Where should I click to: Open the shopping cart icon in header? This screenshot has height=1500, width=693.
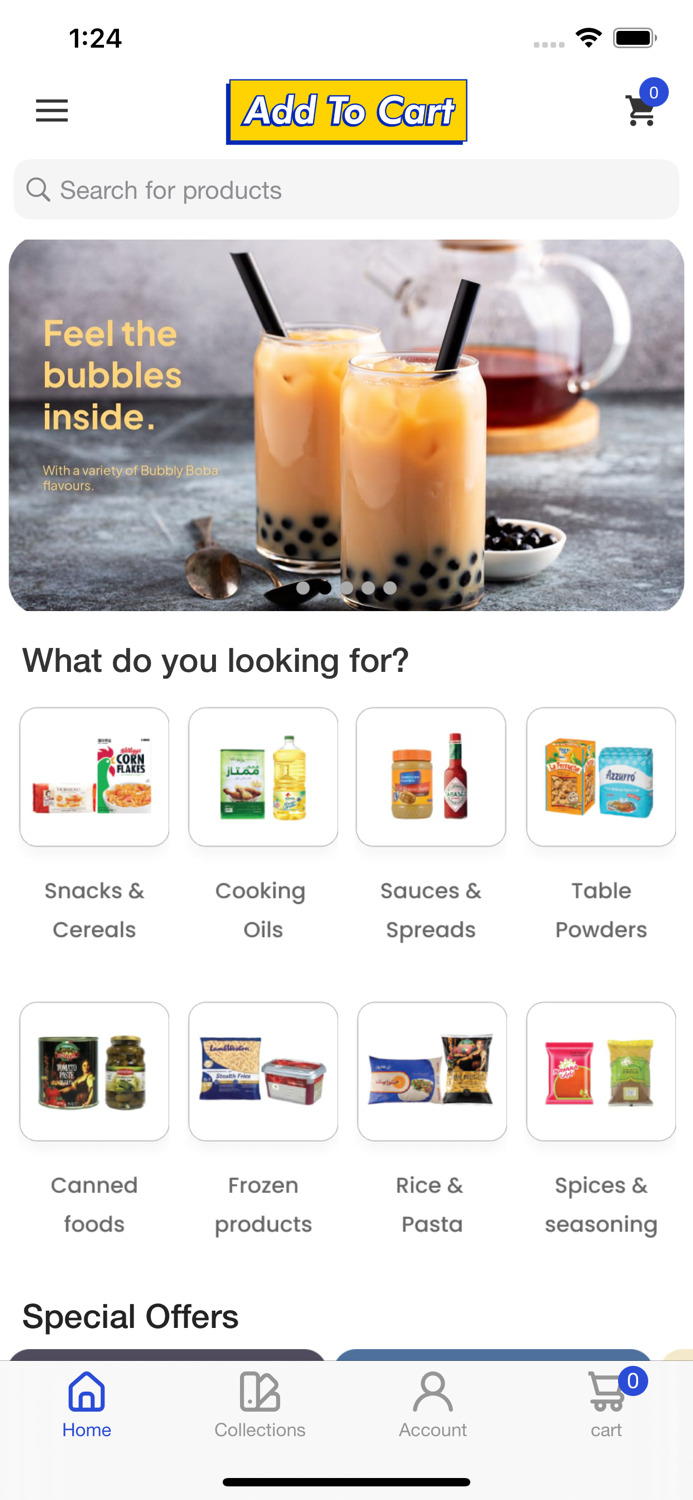click(641, 110)
